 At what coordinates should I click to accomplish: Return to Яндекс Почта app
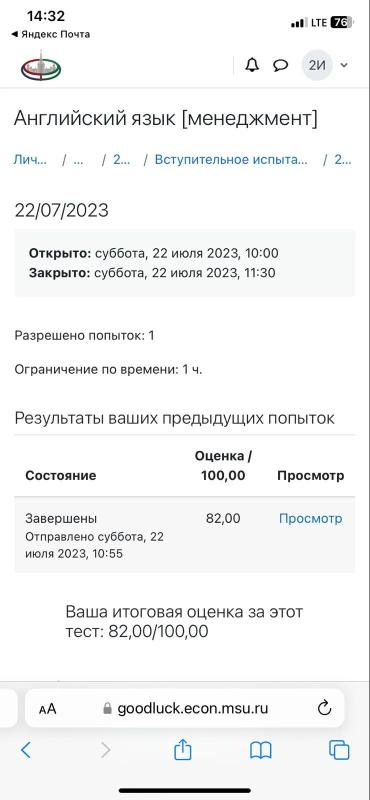point(51,35)
